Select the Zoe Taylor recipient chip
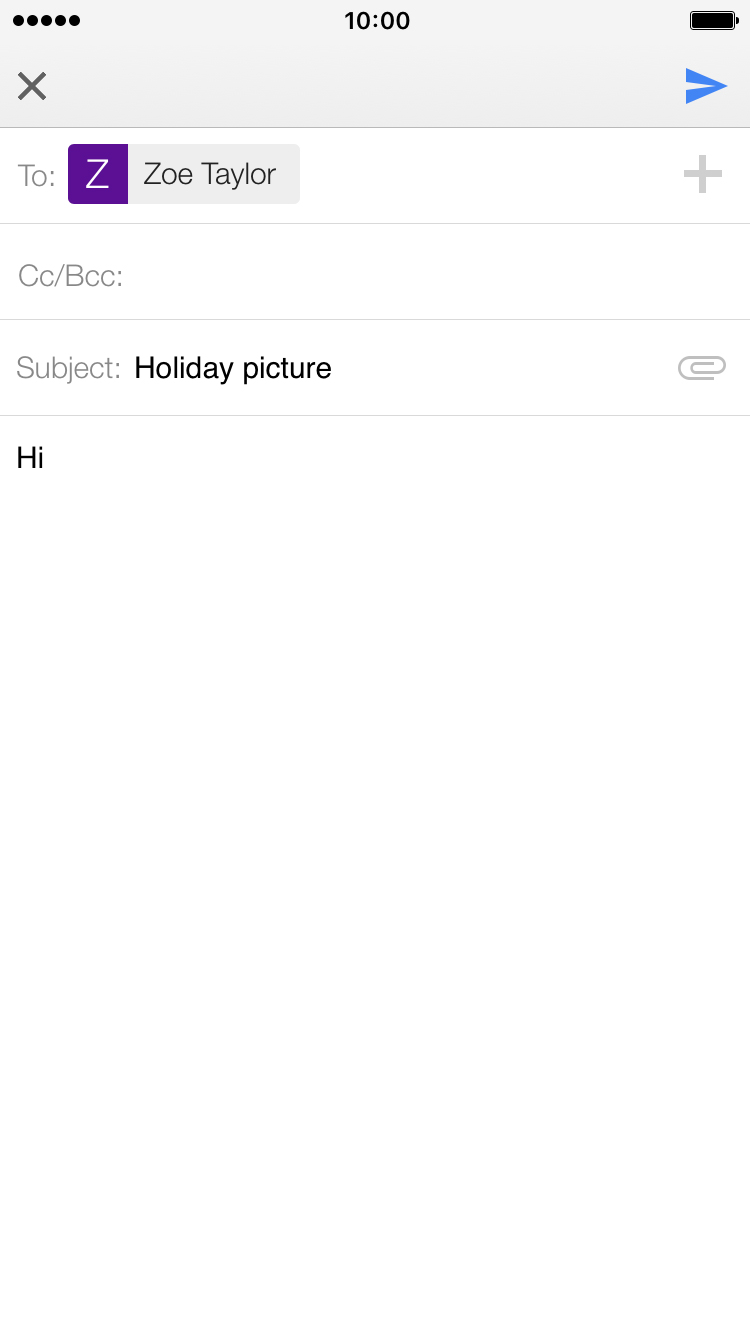 pyautogui.click(x=184, y=174)
